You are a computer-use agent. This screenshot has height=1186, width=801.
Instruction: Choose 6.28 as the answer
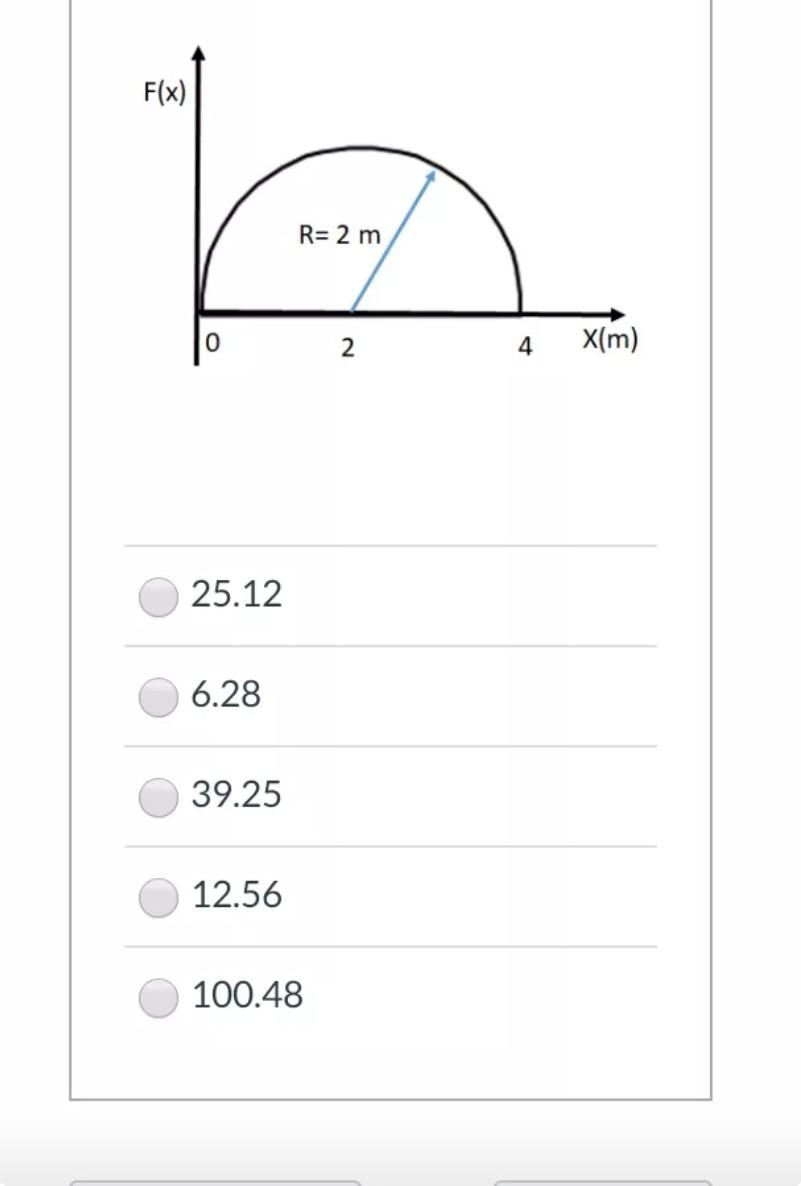[x=158, y=697]
